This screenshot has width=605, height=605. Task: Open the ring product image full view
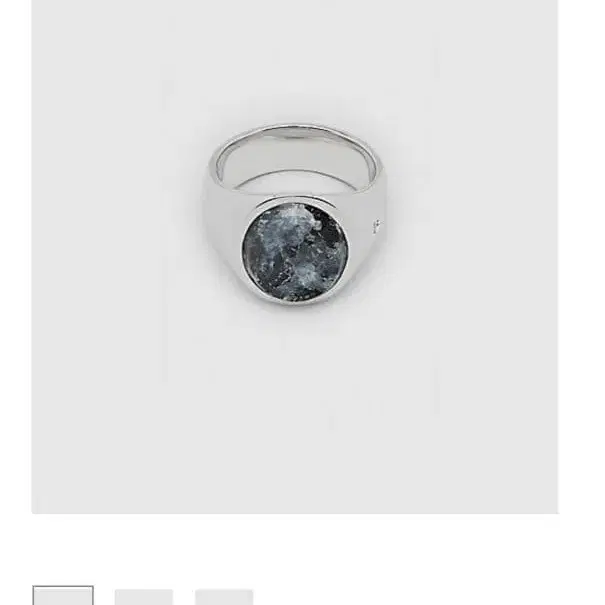[294, 256]
